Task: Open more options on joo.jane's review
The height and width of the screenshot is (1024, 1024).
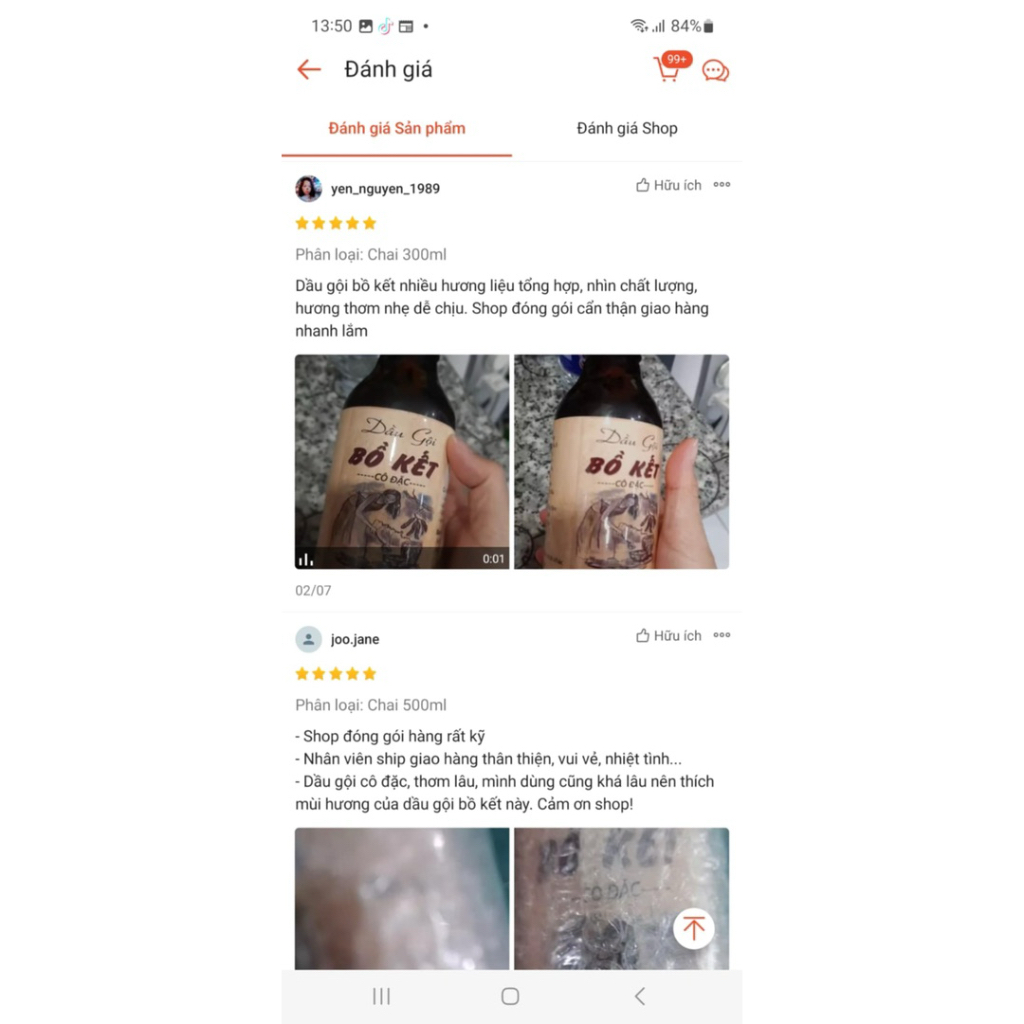Action: coord(722,636)
